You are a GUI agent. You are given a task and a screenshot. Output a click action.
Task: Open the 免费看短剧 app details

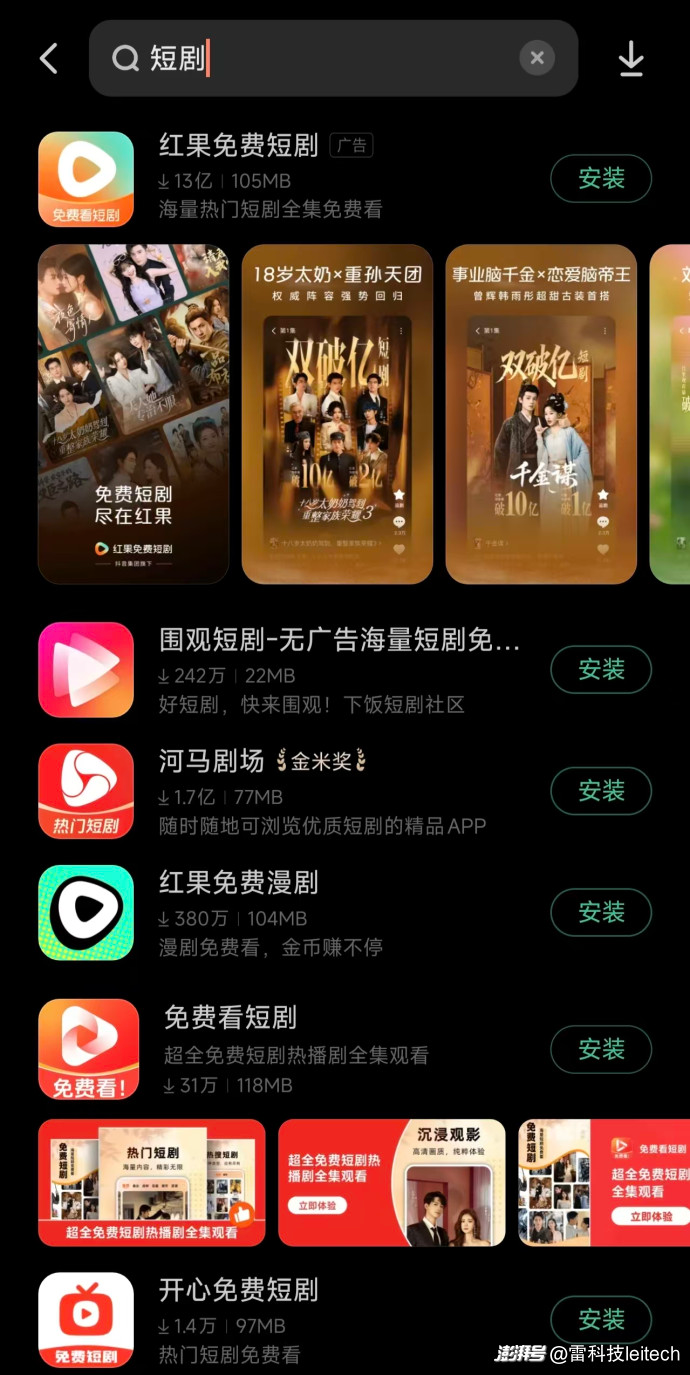pos(230,1019)
